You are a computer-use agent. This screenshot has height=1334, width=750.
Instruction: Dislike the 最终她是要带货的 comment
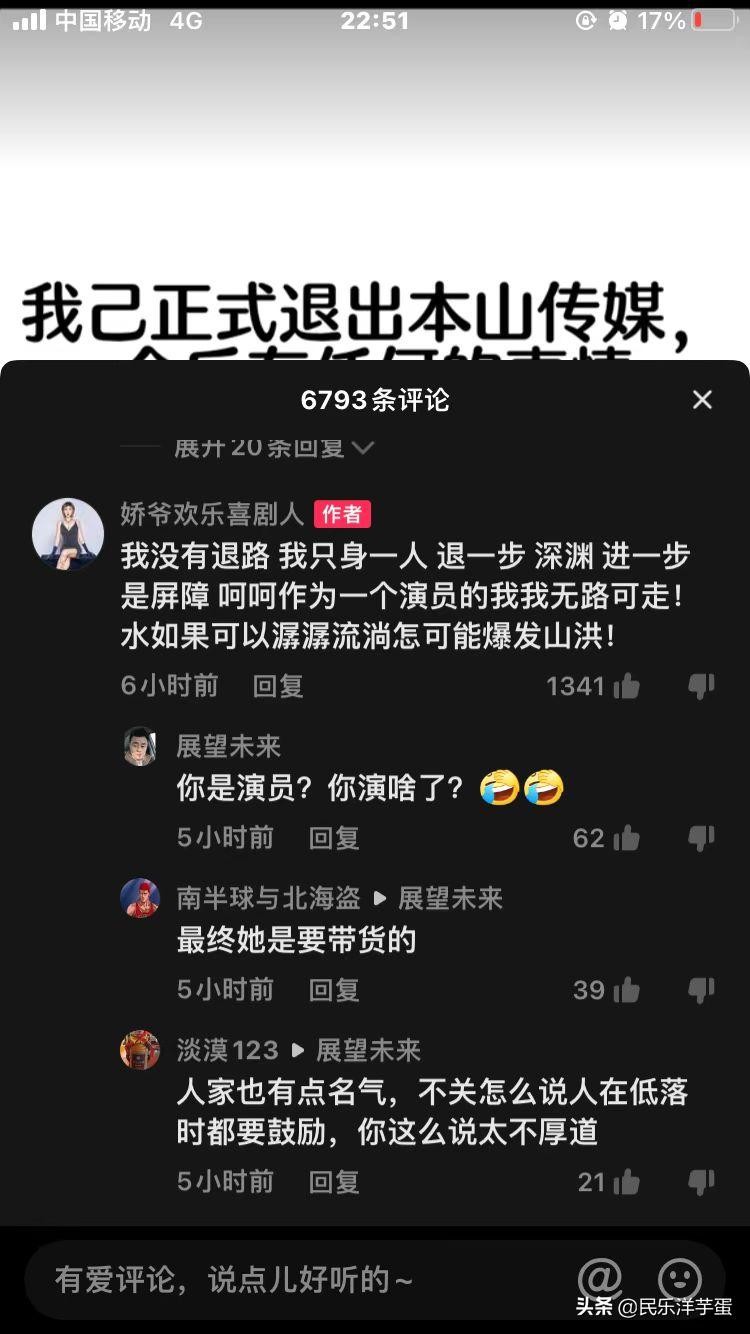[x=701, y=990]
